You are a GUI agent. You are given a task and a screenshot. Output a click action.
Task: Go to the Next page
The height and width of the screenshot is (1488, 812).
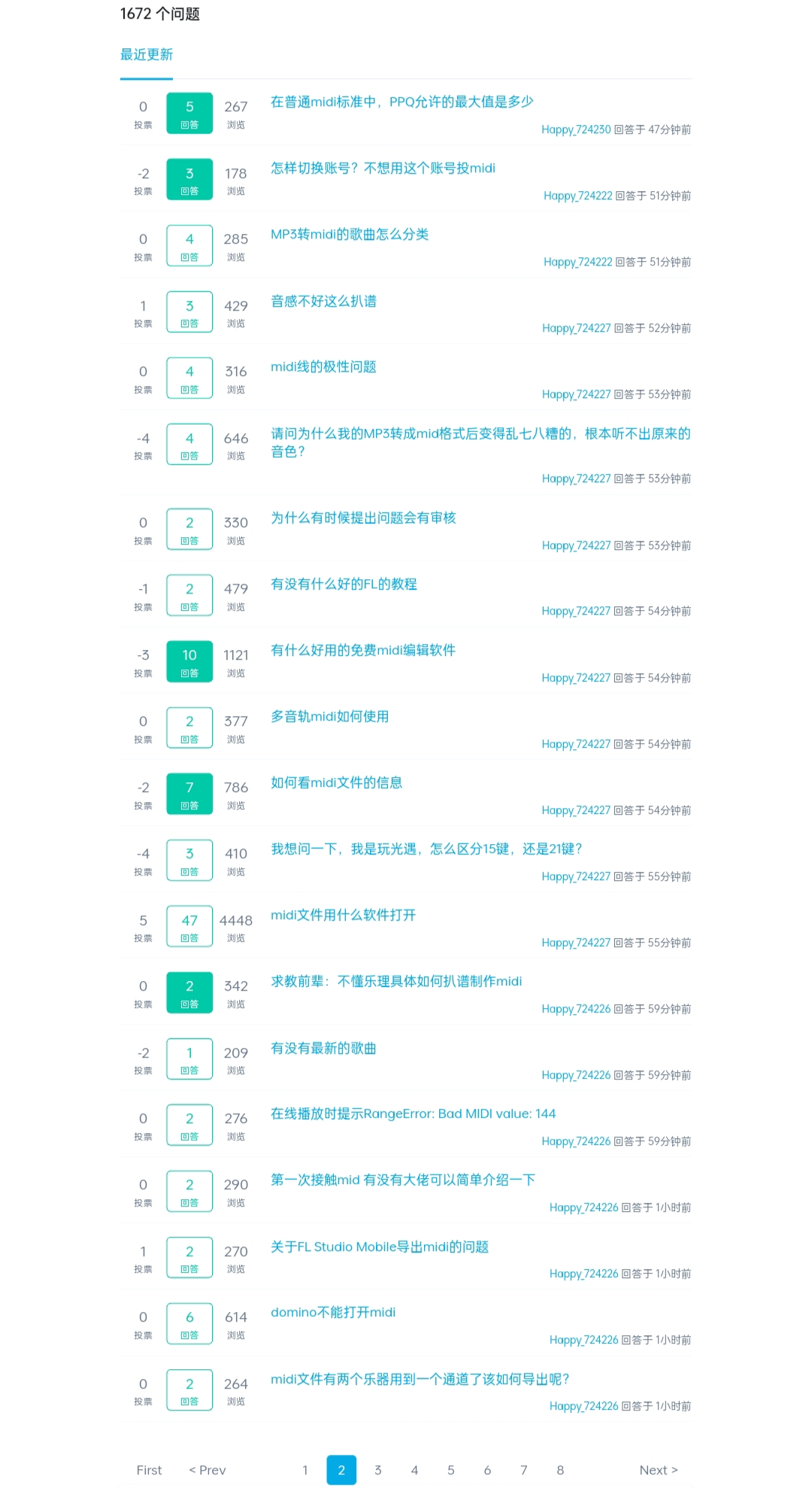[659, 1470]
